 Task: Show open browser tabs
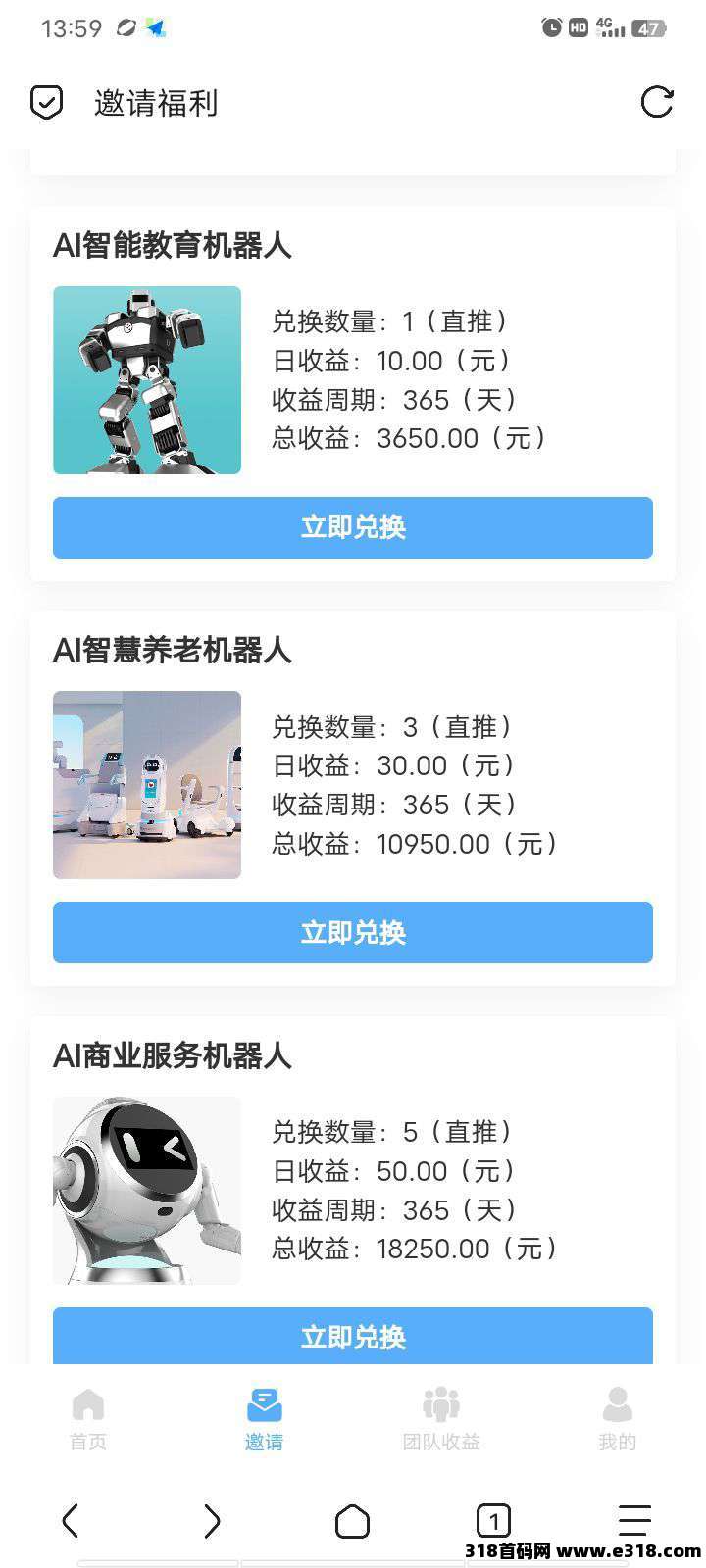[x=493, y=1521]
